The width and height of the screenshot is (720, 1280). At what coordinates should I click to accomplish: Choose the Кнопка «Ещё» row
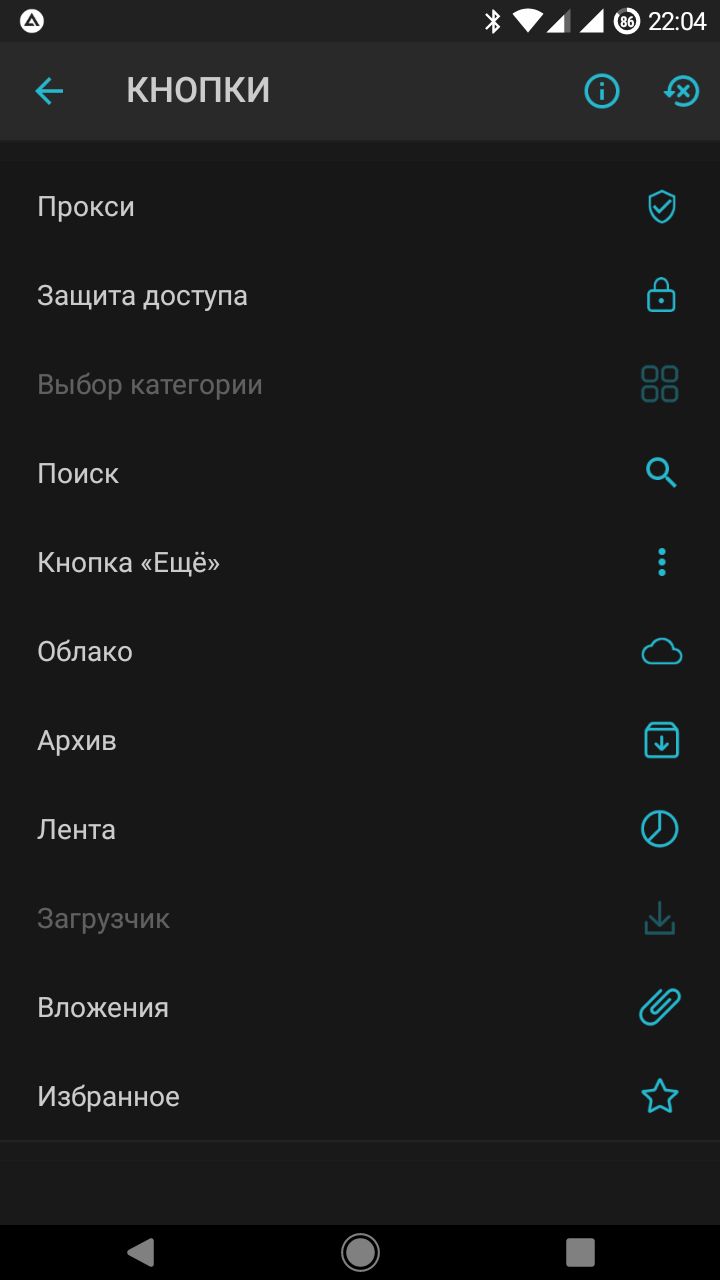360,563
